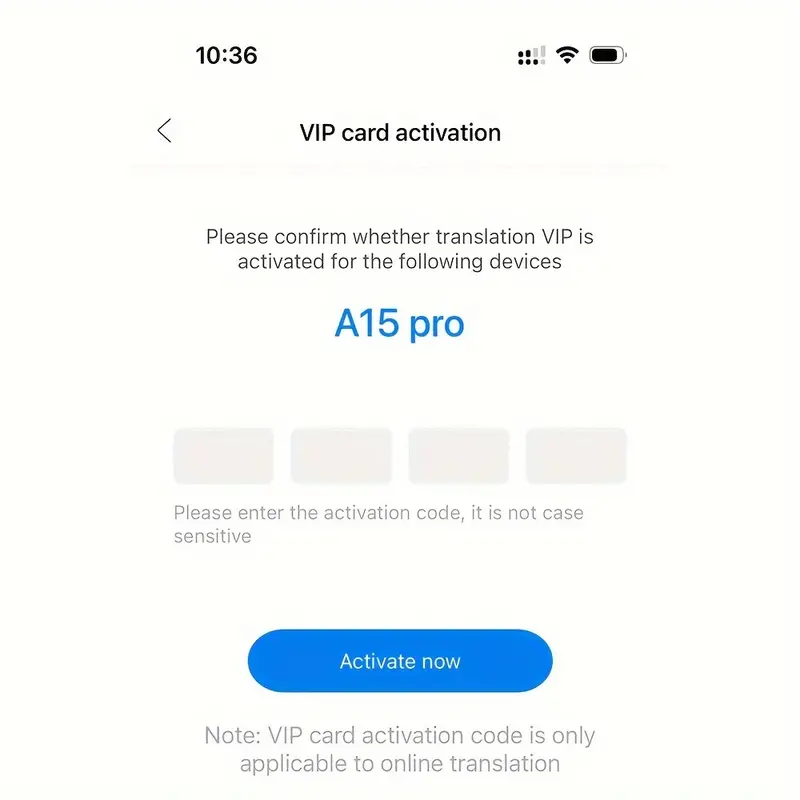This screenshot has width=800, height=800.
Task: Tap the first activation code box
Action: [x=223, y=456]
